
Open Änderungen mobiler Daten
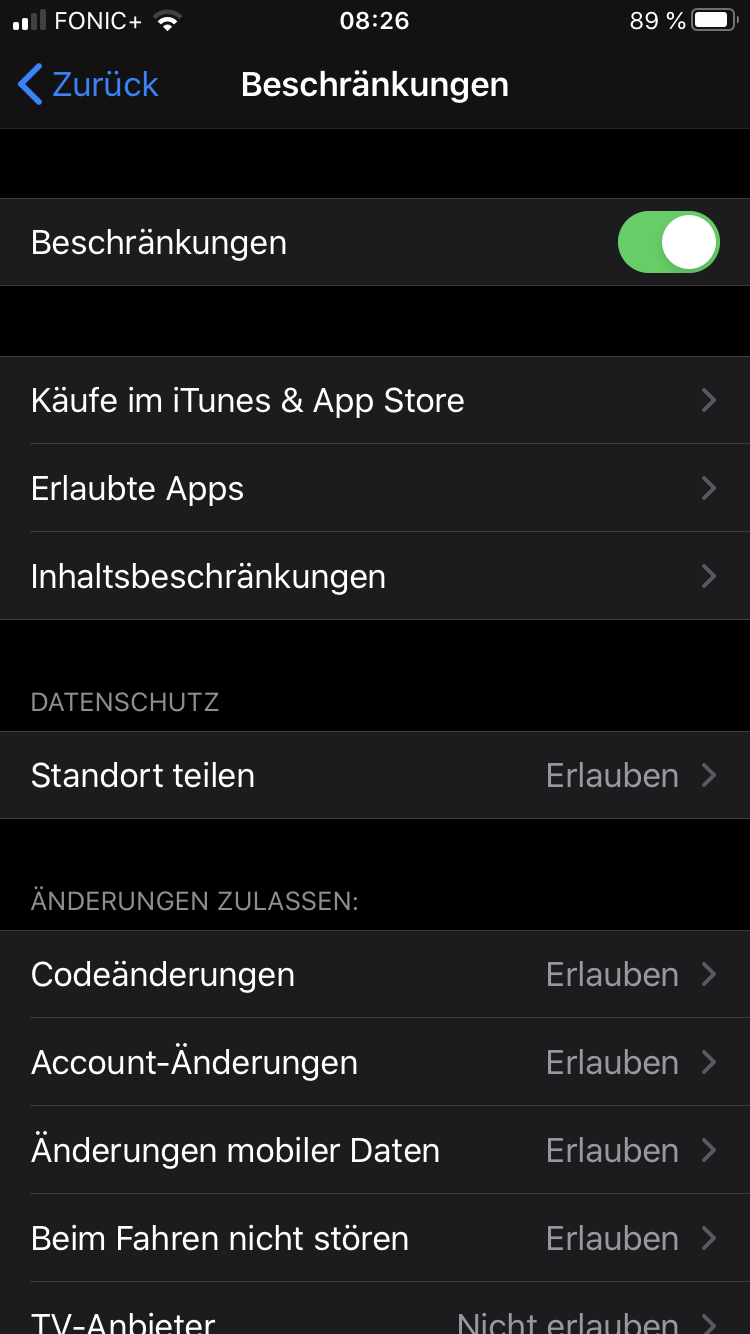[x=375, y=1151]
